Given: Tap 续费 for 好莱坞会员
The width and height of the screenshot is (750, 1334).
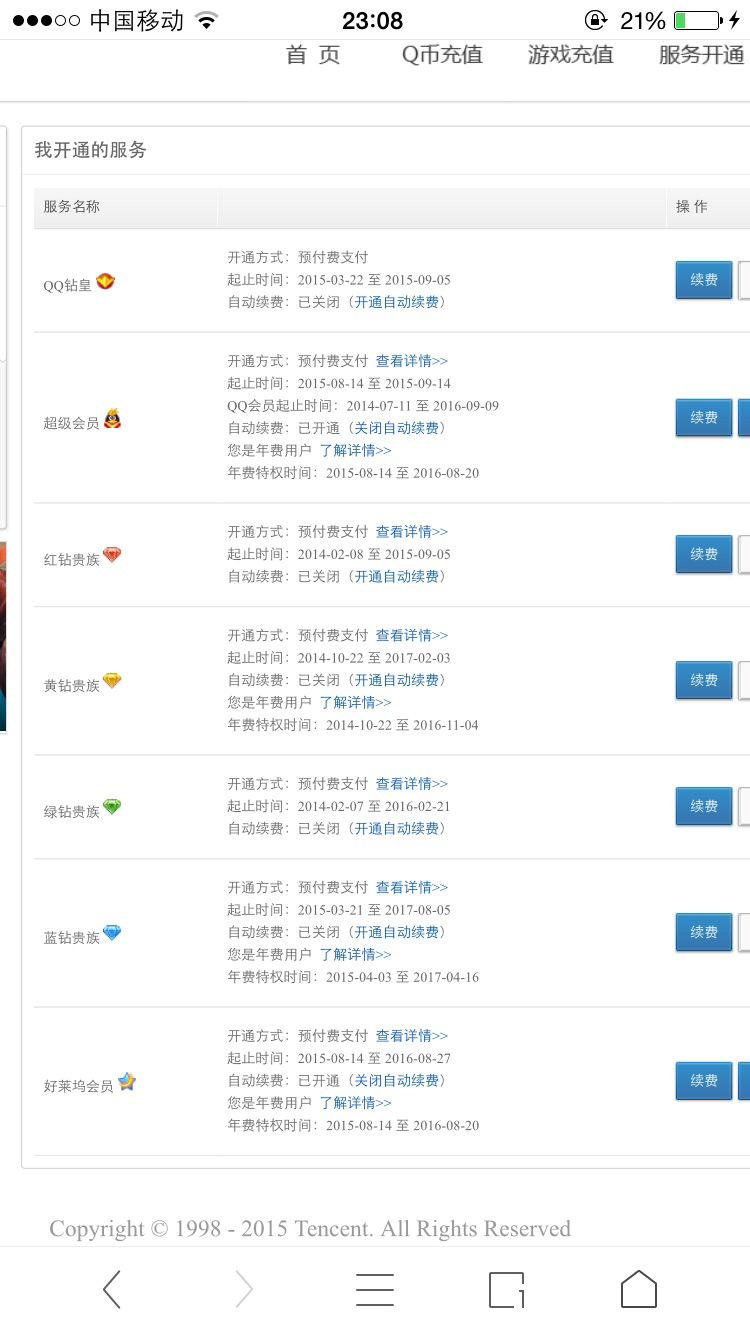Looking at the screenshot, I should point(704,1081).
